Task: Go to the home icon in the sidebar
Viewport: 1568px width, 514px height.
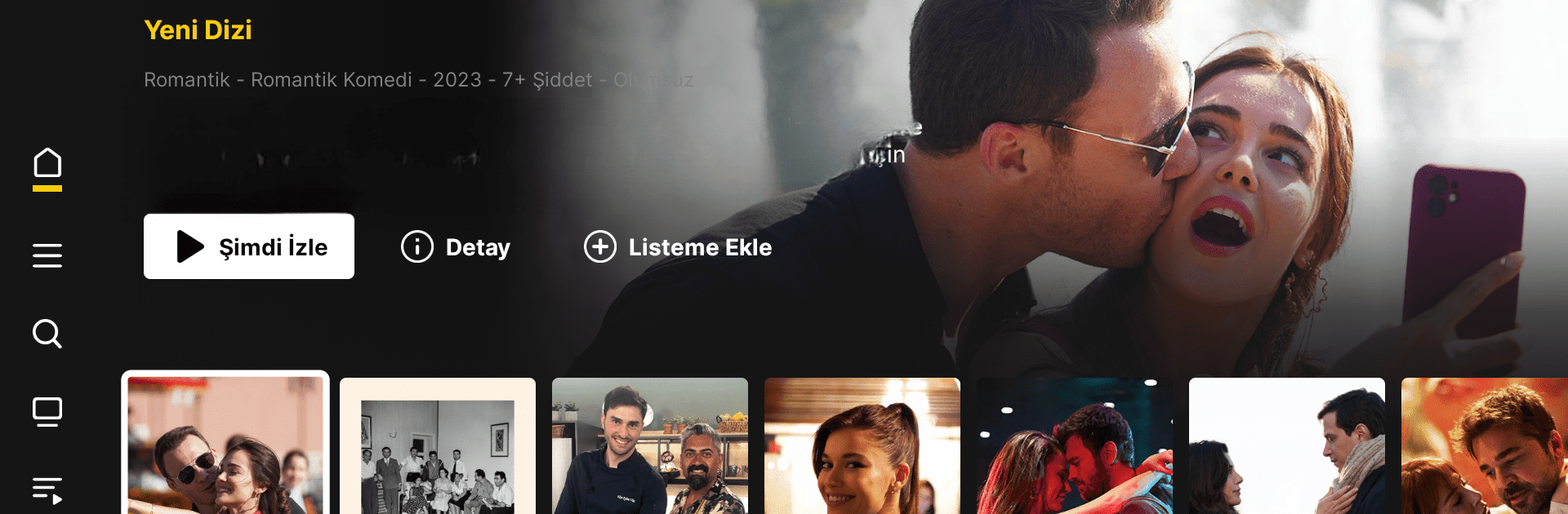Action: (x=47, y=165)
